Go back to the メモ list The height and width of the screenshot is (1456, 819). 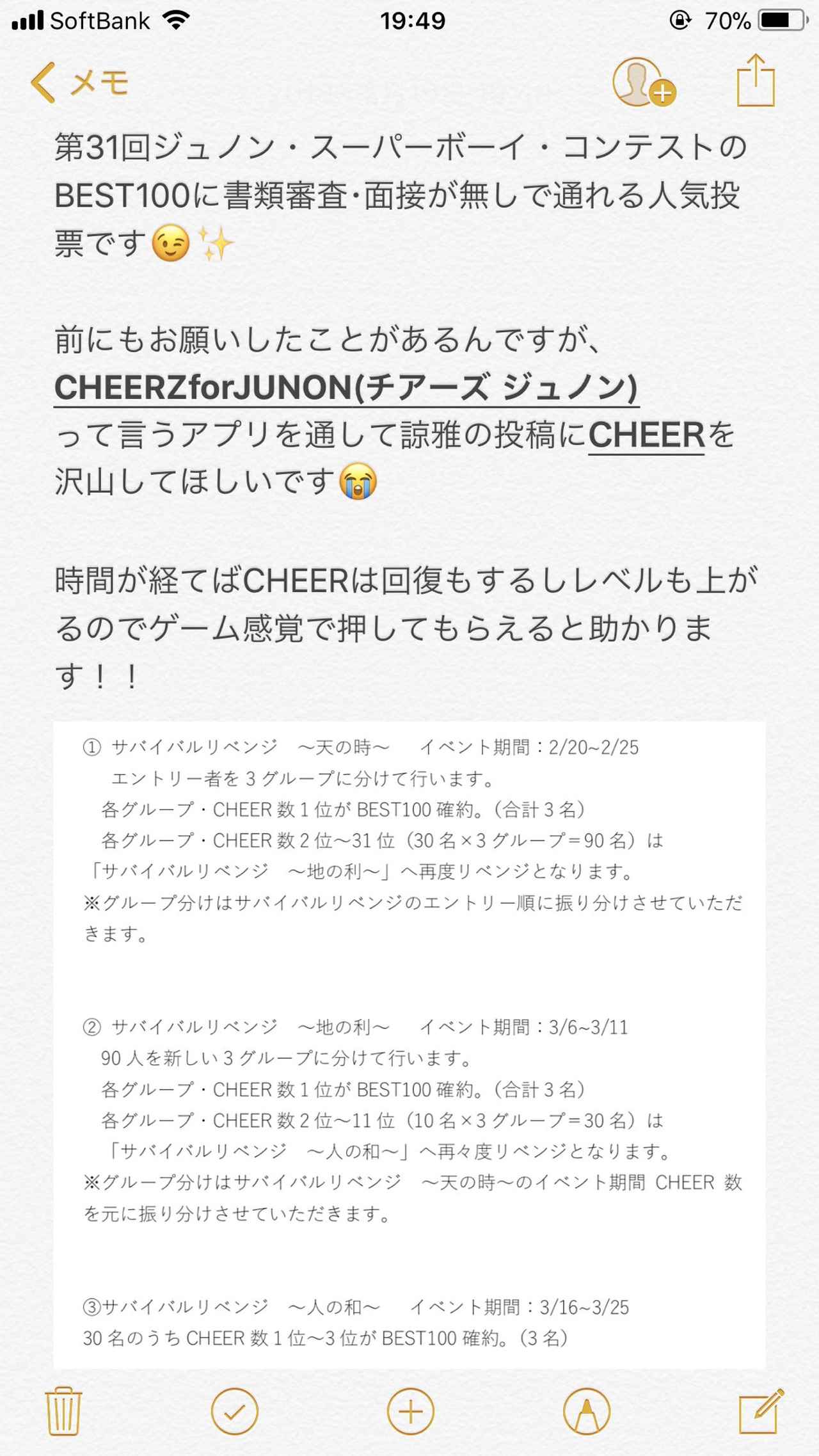click(80, 83)
